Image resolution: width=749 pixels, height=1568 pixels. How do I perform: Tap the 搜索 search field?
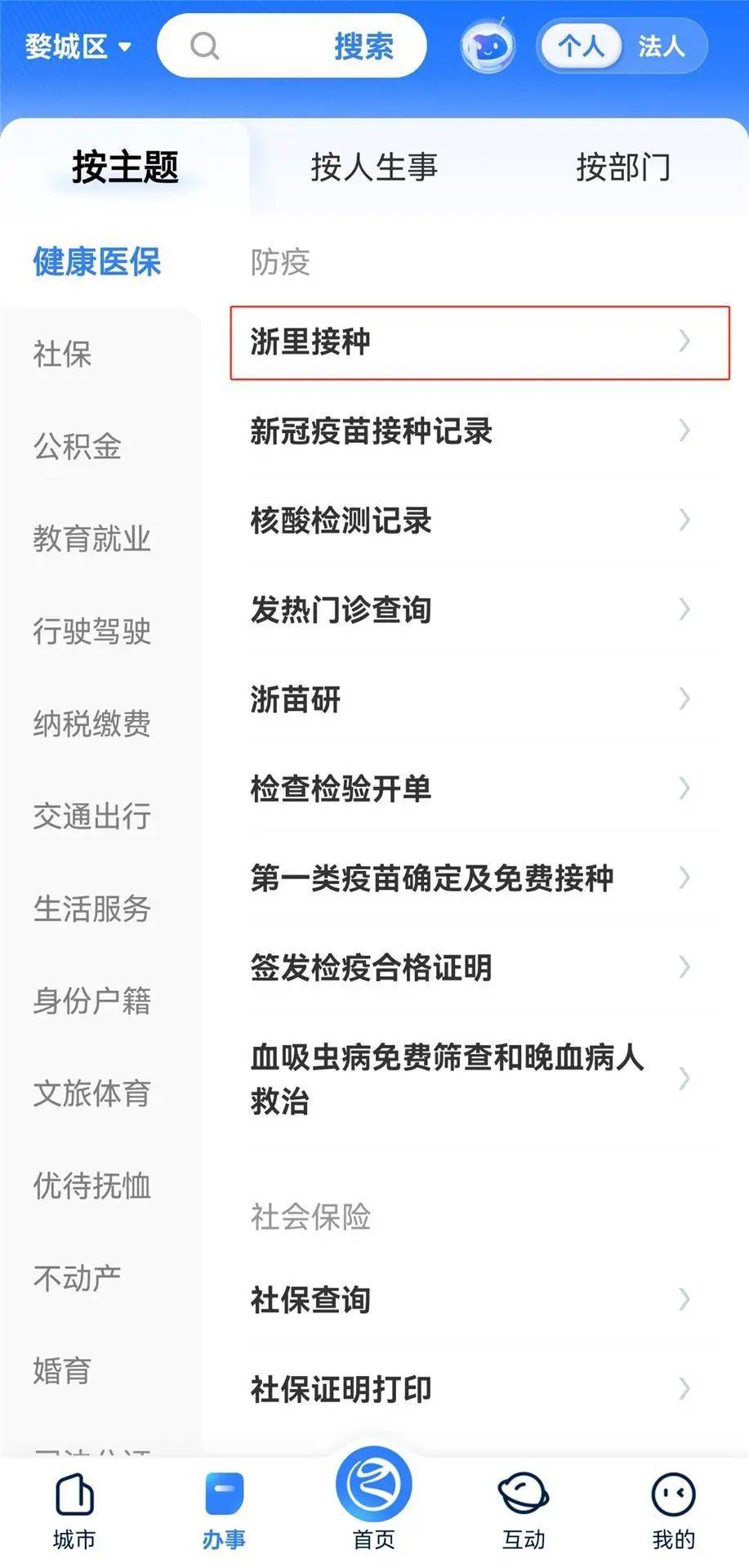(x=292, y=46)
